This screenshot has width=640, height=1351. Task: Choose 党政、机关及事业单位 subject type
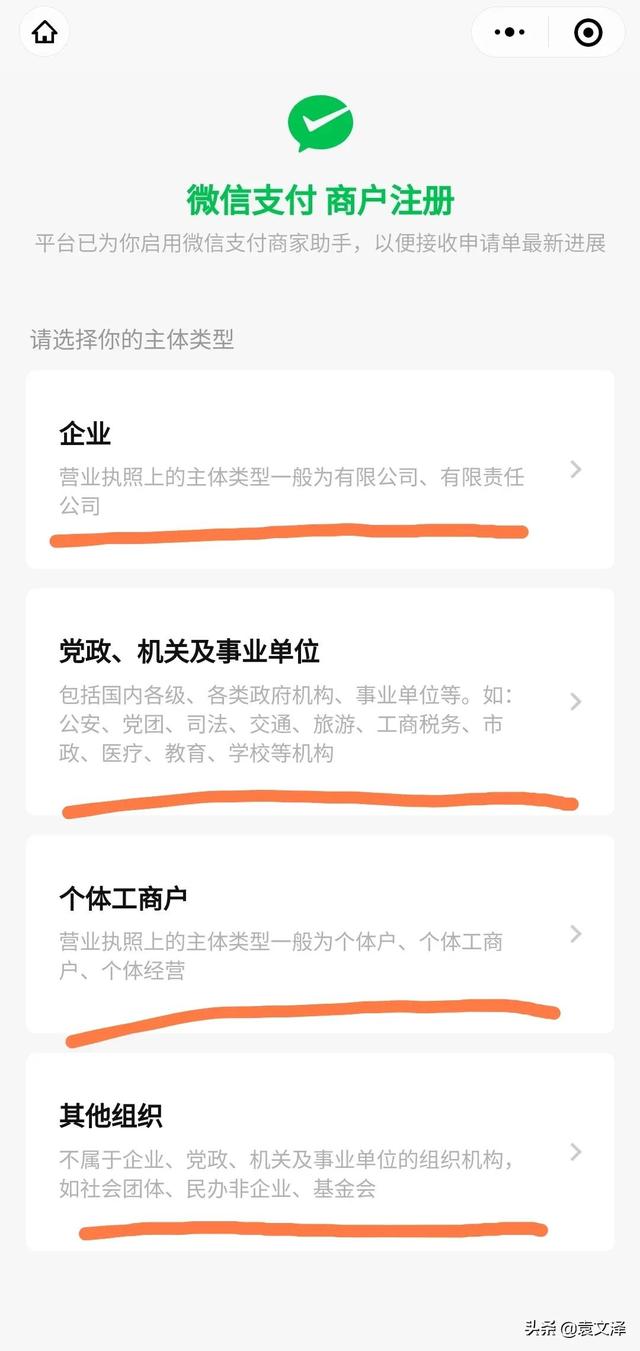click(320, 700)
